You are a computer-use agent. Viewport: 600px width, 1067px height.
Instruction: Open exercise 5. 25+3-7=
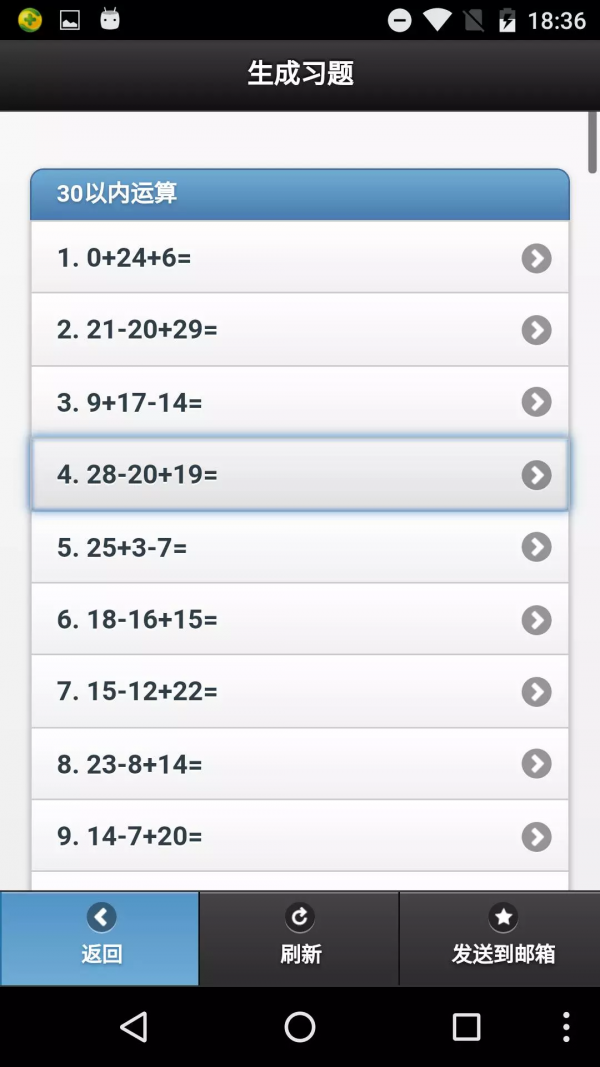pyautogui.click(x=300, y=547)
